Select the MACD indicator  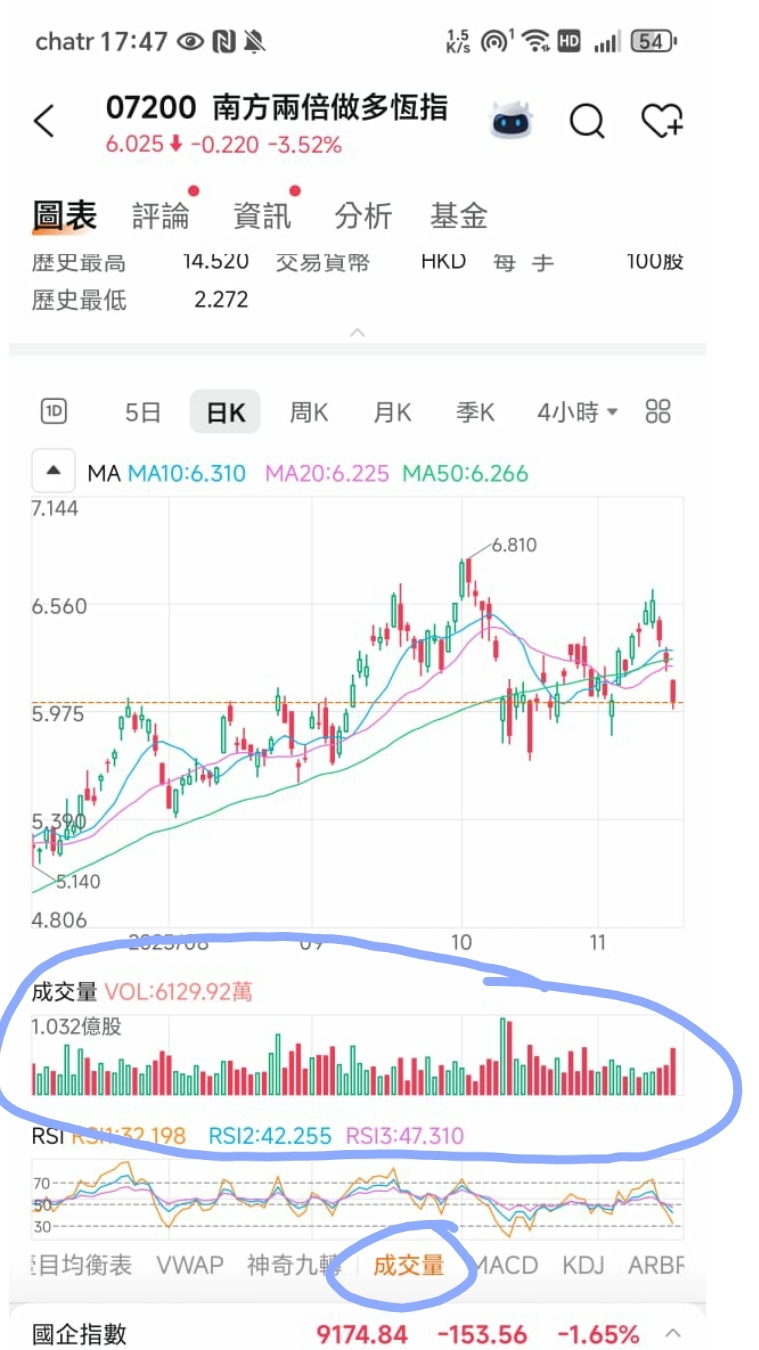[x=510, y=1265]
